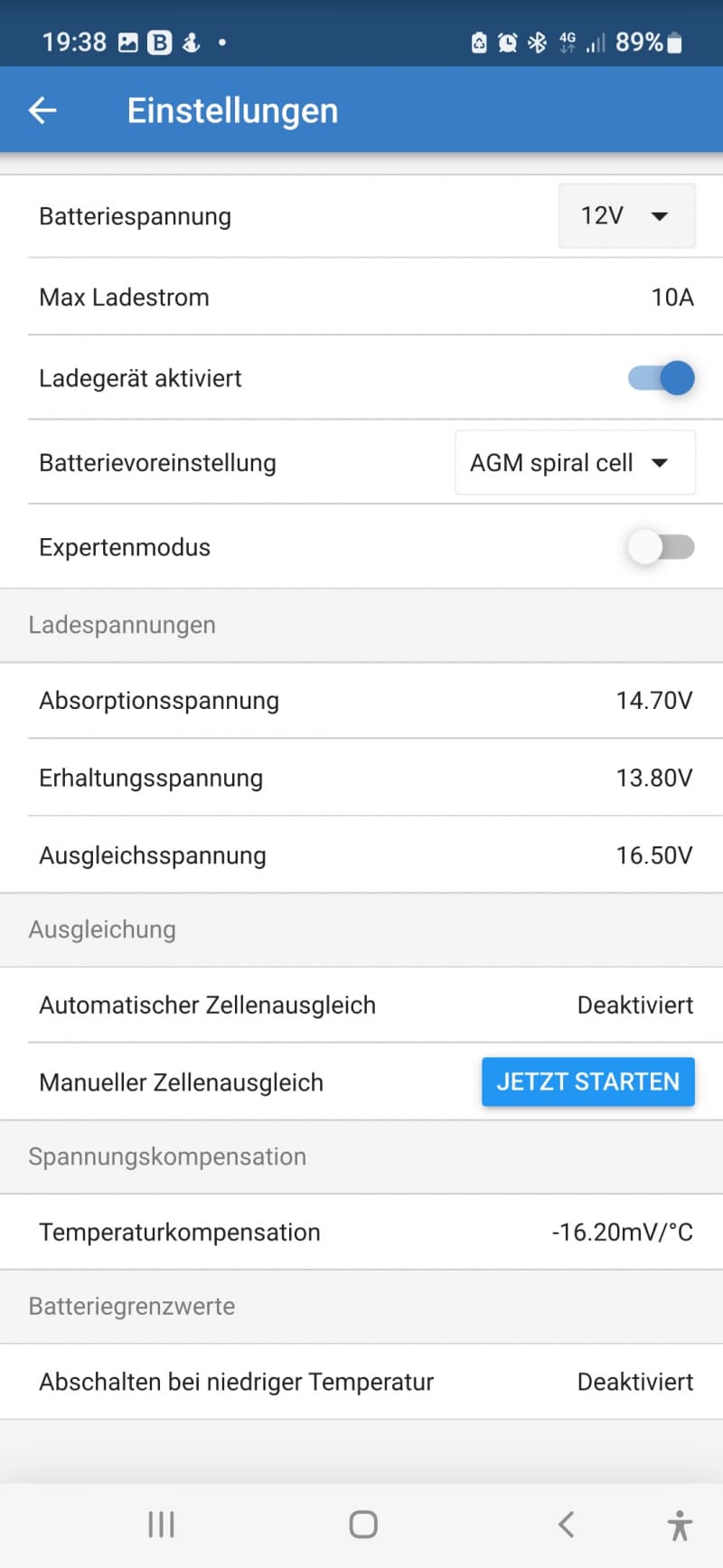
Task: Go back using the app bar arrow
Action: 42,110
